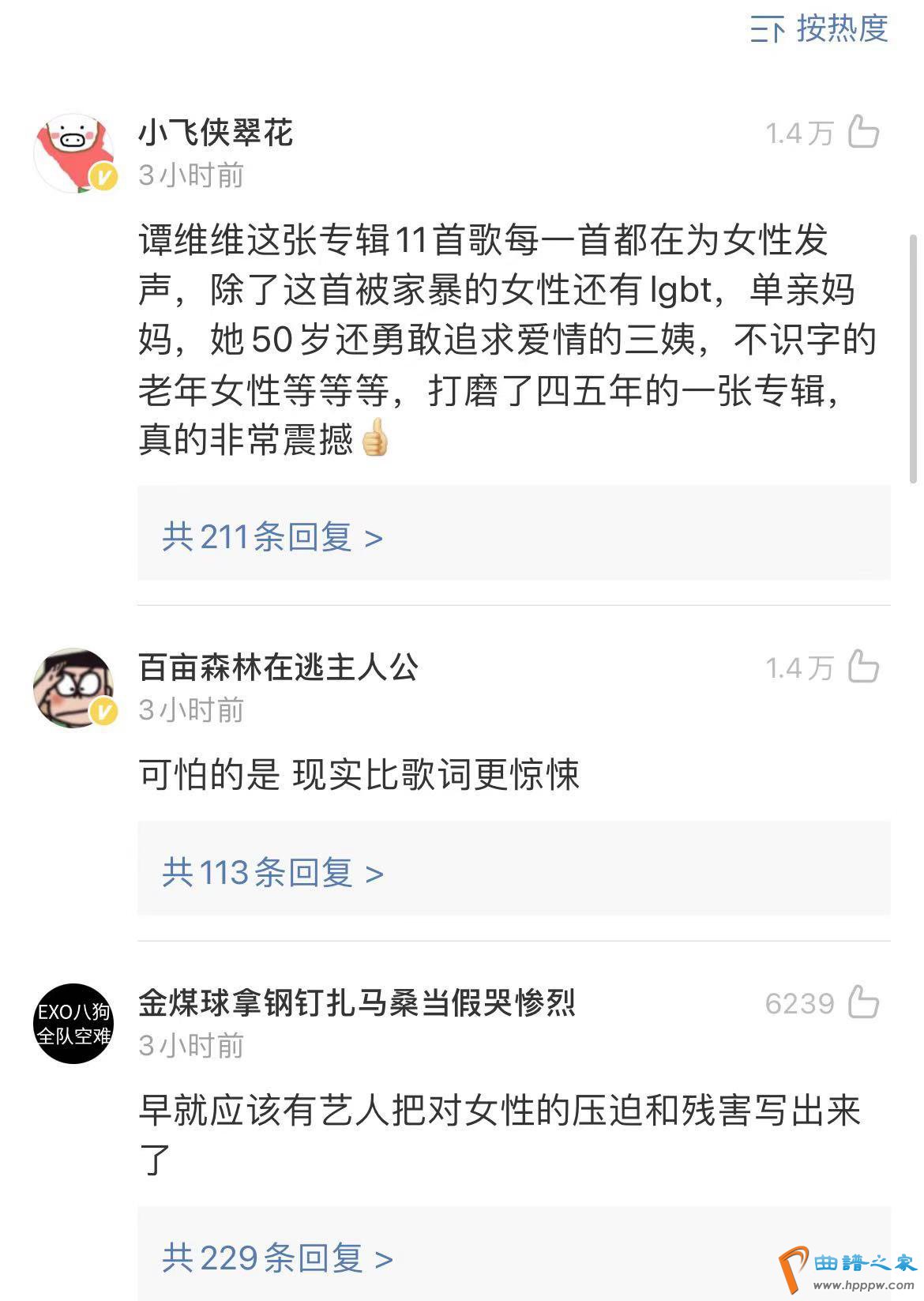Expand the 113 replies thread
This screenshot has width=924, height=1301.
click(272, 873)
